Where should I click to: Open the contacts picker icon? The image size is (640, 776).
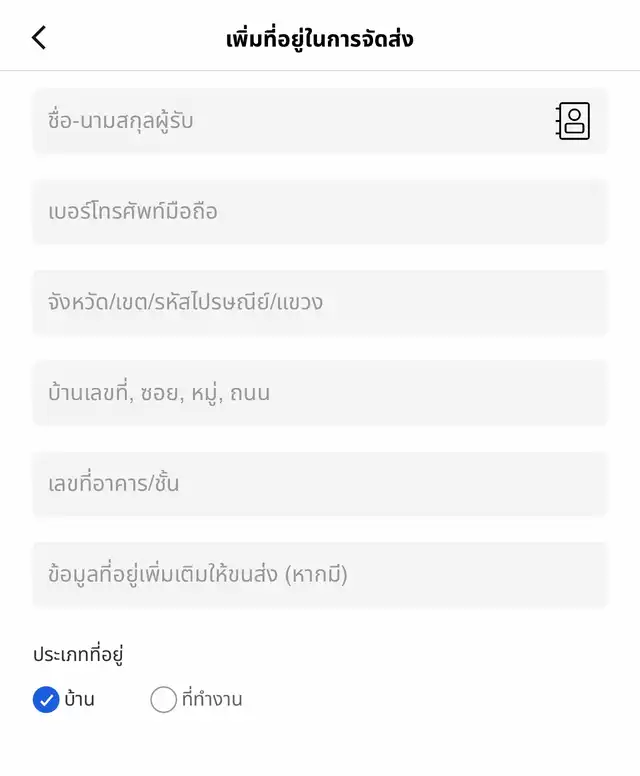click(x=573, y=121)
